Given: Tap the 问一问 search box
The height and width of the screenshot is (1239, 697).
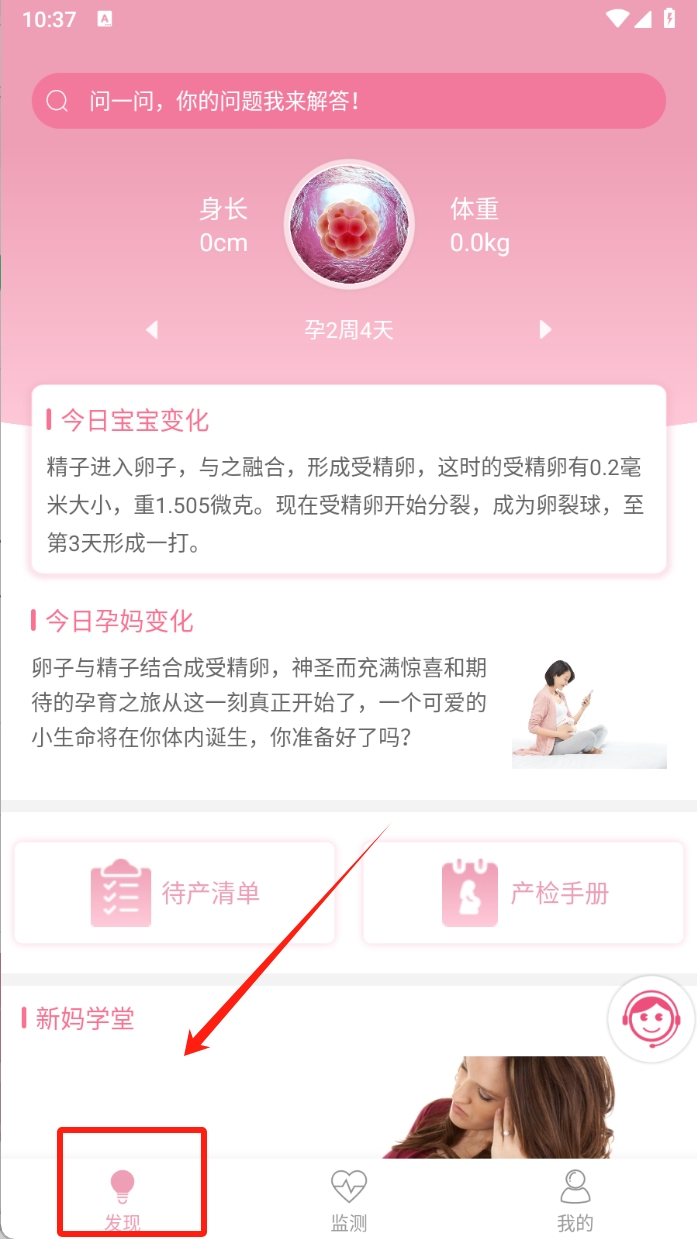Looking at the screenshot, I should (348, 101).
